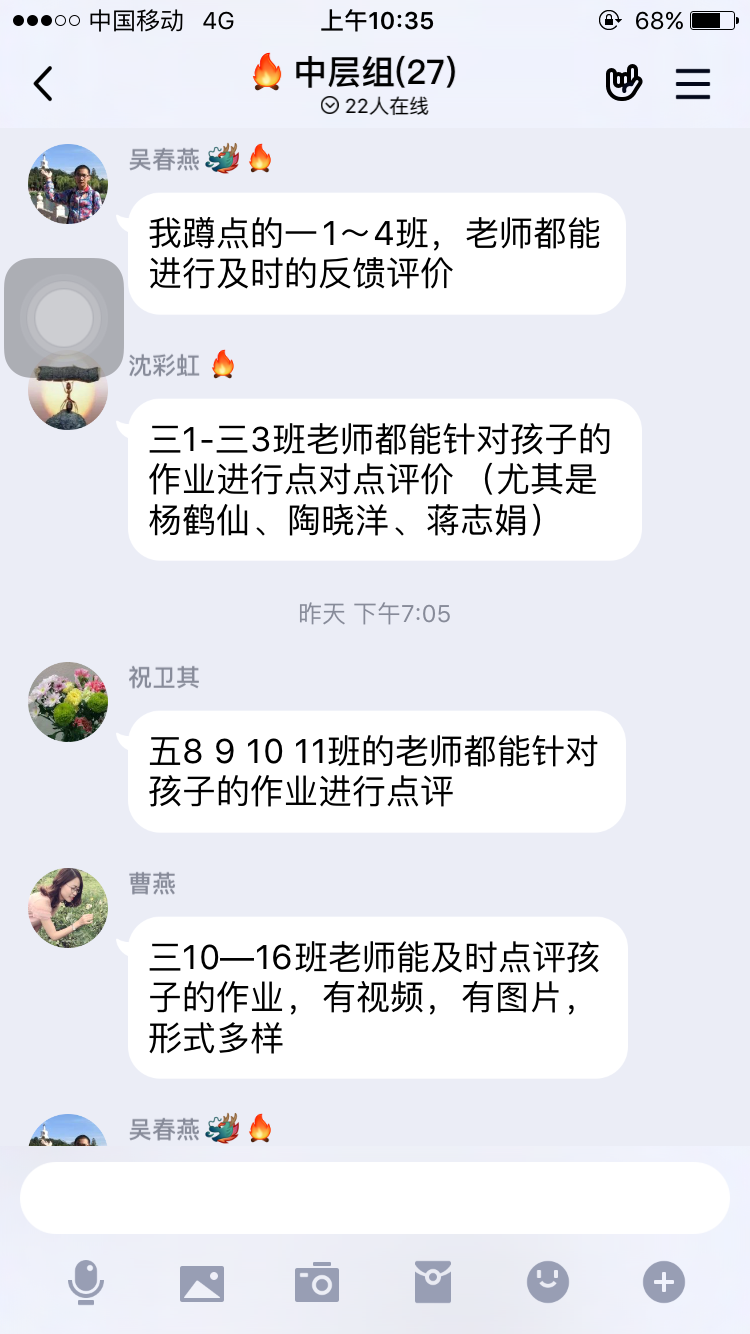Open the camera to take a photo
Viewport: 750px width, 1334px height.
[317, 1282]
